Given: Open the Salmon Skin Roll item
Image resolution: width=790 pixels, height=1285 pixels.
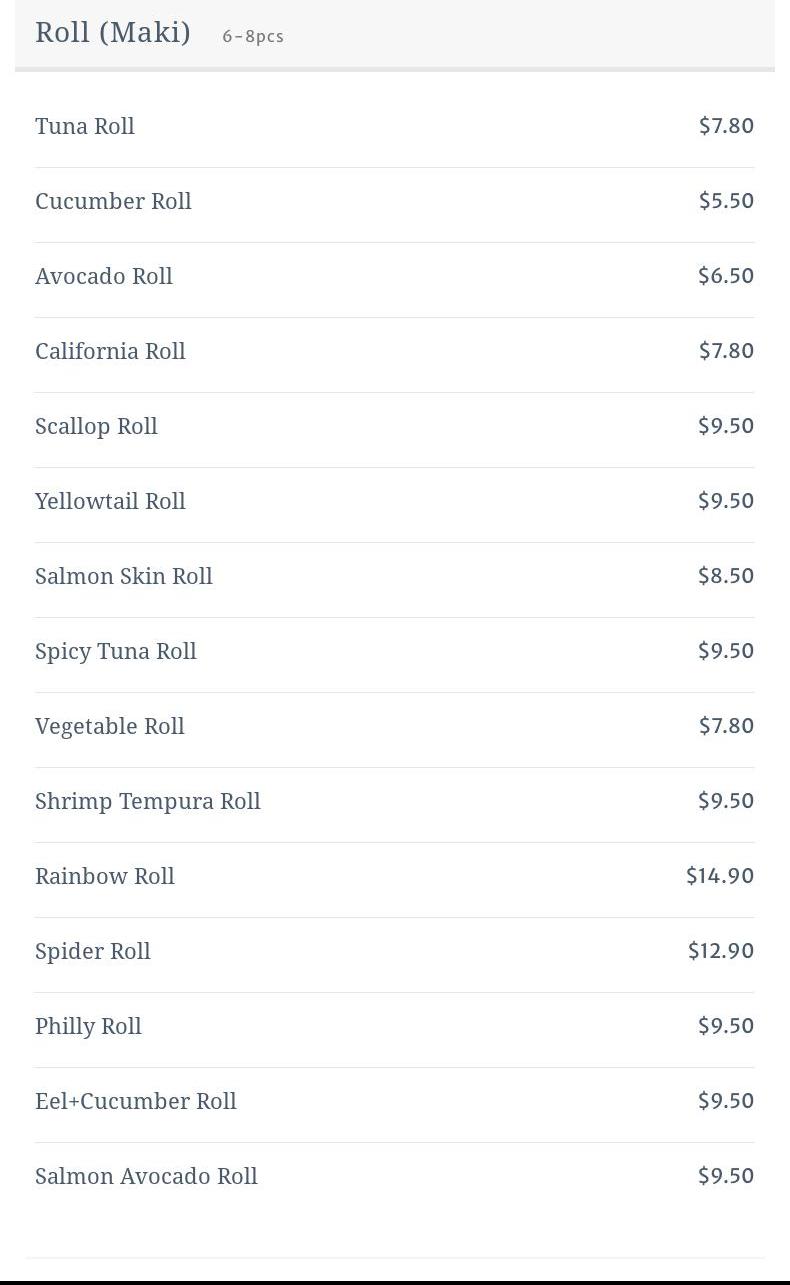Looking at the screenshot, I should point(124,576).
